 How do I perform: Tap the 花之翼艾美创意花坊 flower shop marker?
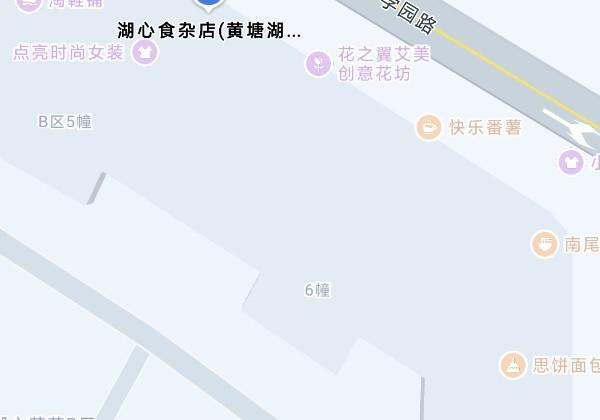click(x=318, y=65)
